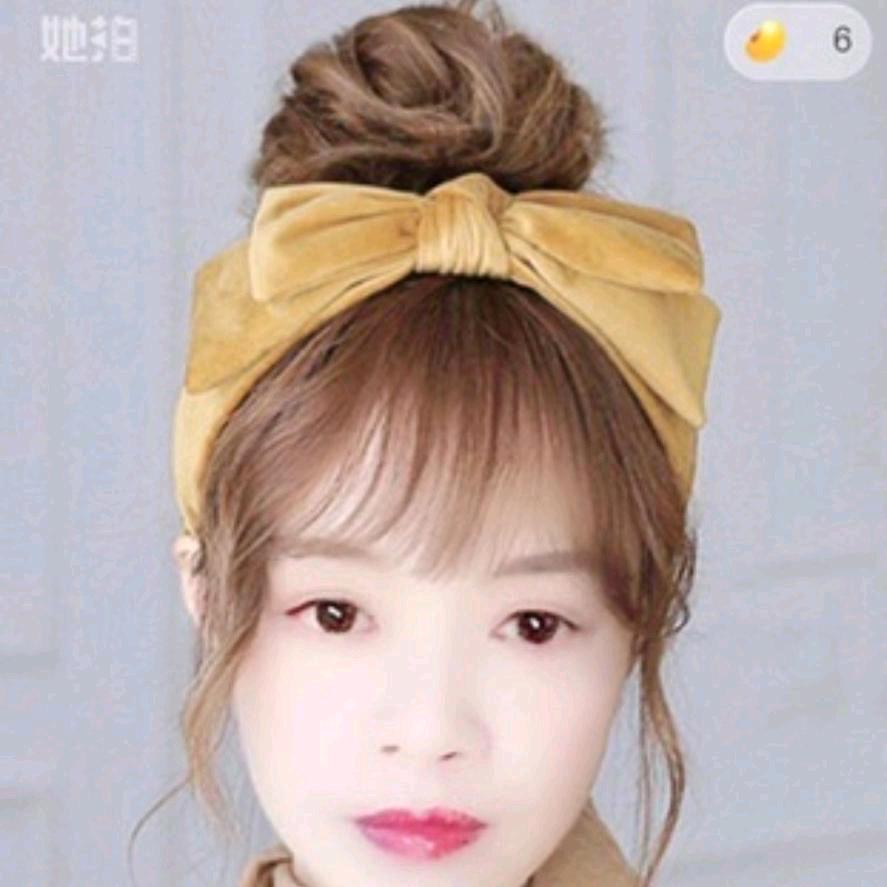Open the gold coin reward badge
Screen dimensions: 887x887
(x=797, y=41)
